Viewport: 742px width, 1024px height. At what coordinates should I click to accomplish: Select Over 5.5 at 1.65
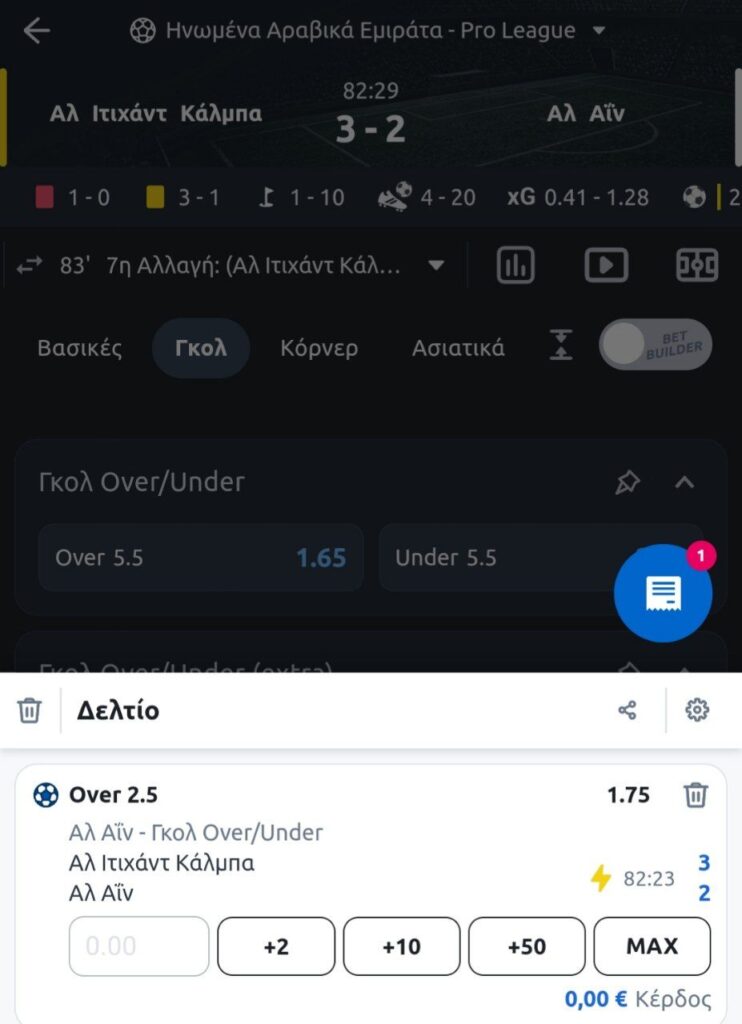tap(201, 558)
